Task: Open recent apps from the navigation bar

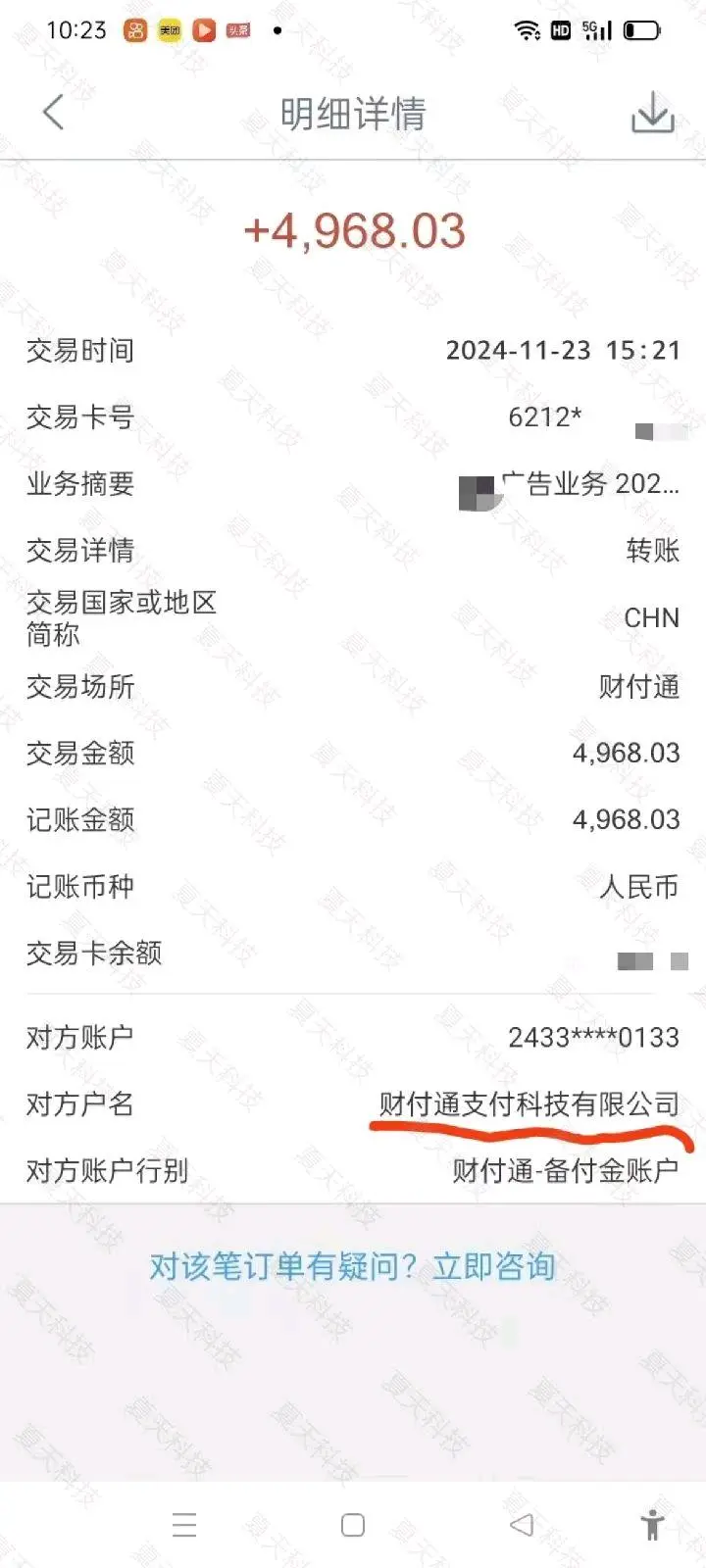Action: point(184,1525)
